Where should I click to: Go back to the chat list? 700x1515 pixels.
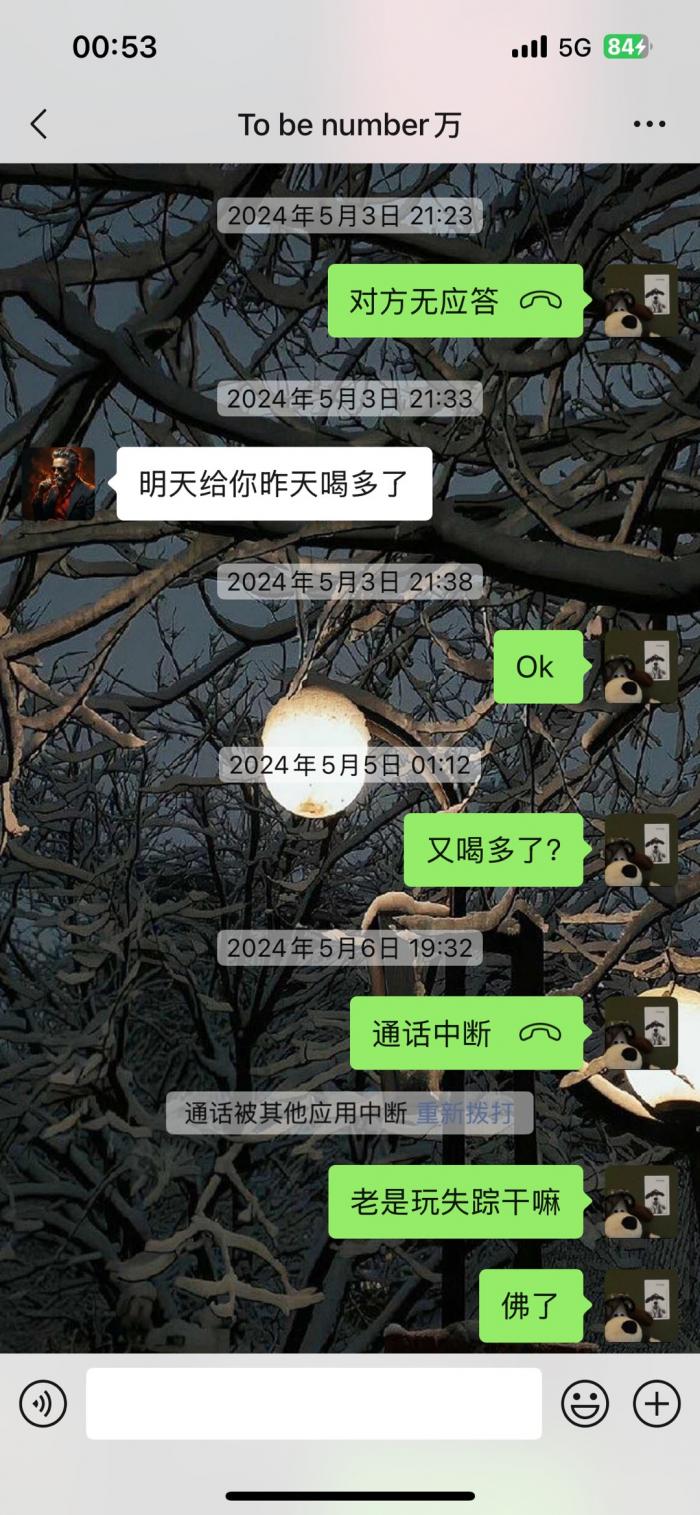pyautogui.click(x=39, y=125)
